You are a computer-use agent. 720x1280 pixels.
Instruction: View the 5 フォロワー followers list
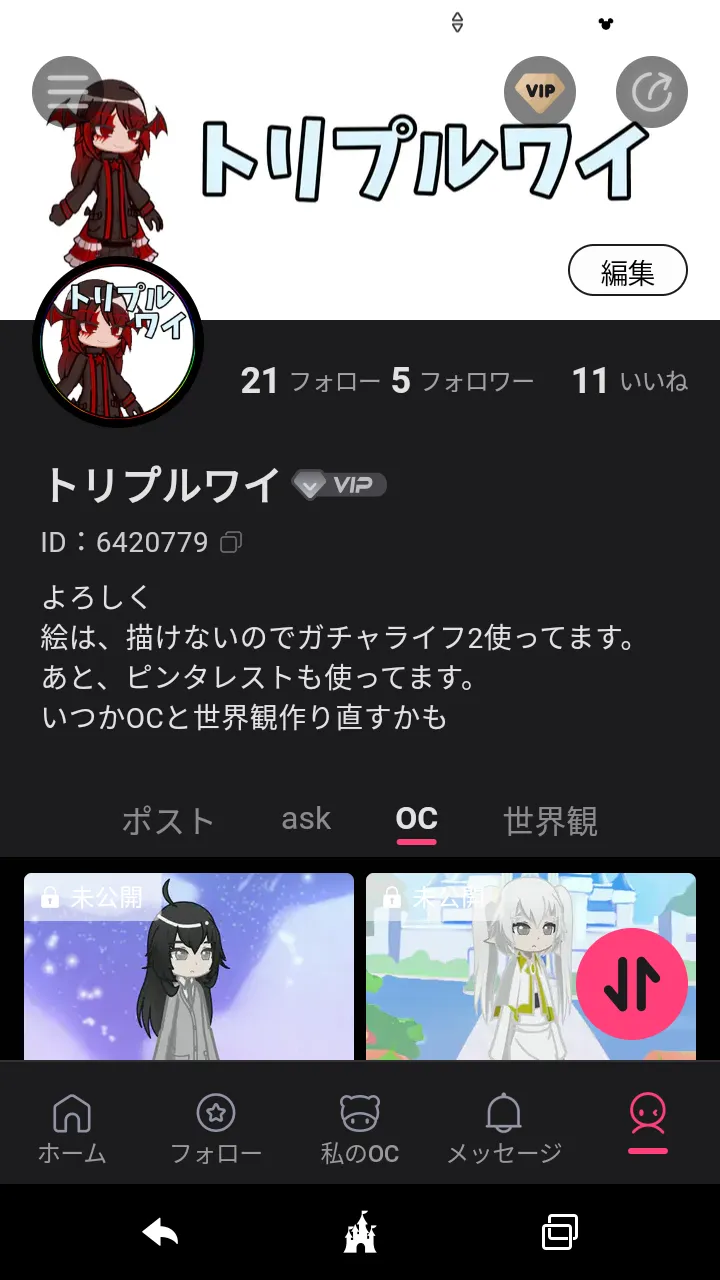click(x=462, y=381)
